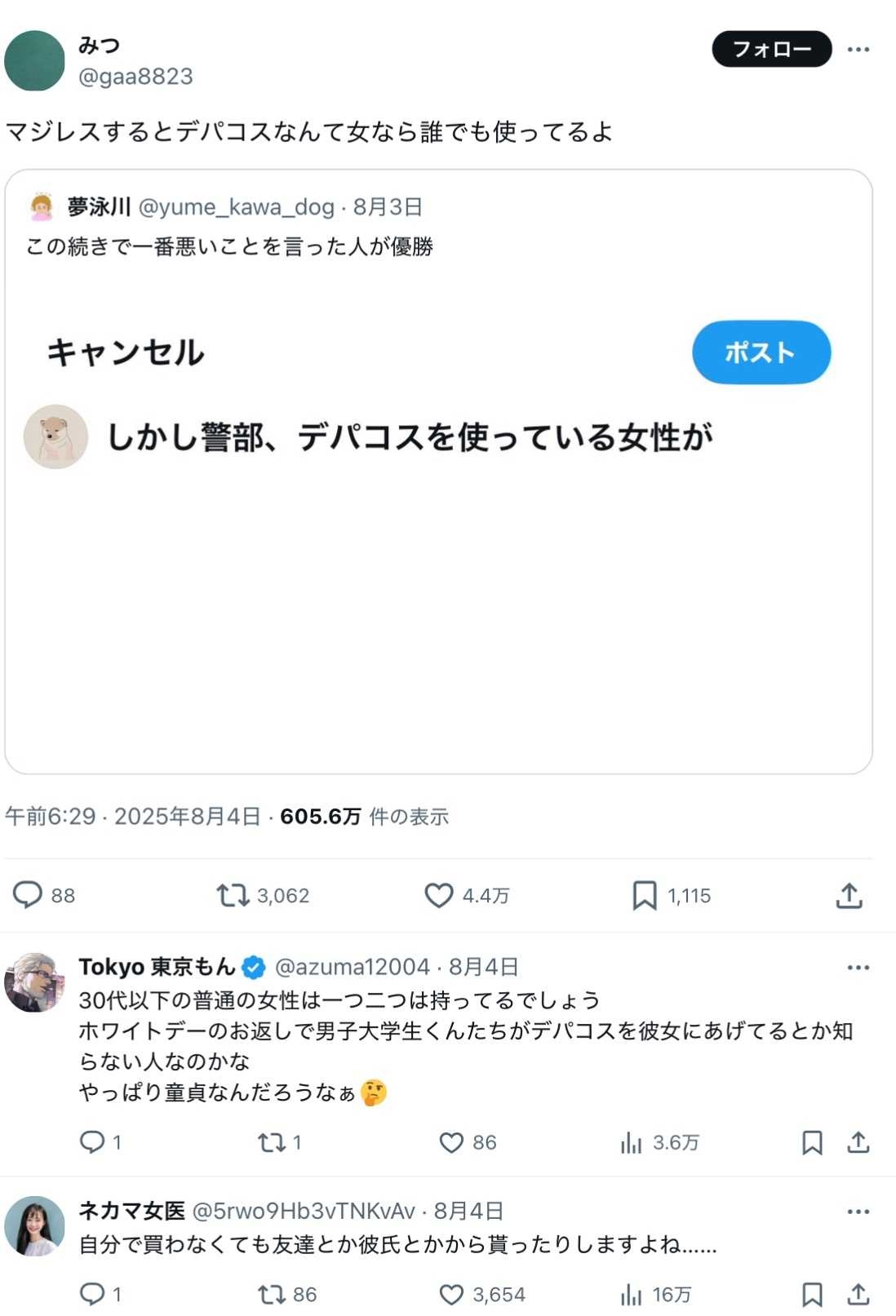Share みつ's main post

[x=849, y=895]
